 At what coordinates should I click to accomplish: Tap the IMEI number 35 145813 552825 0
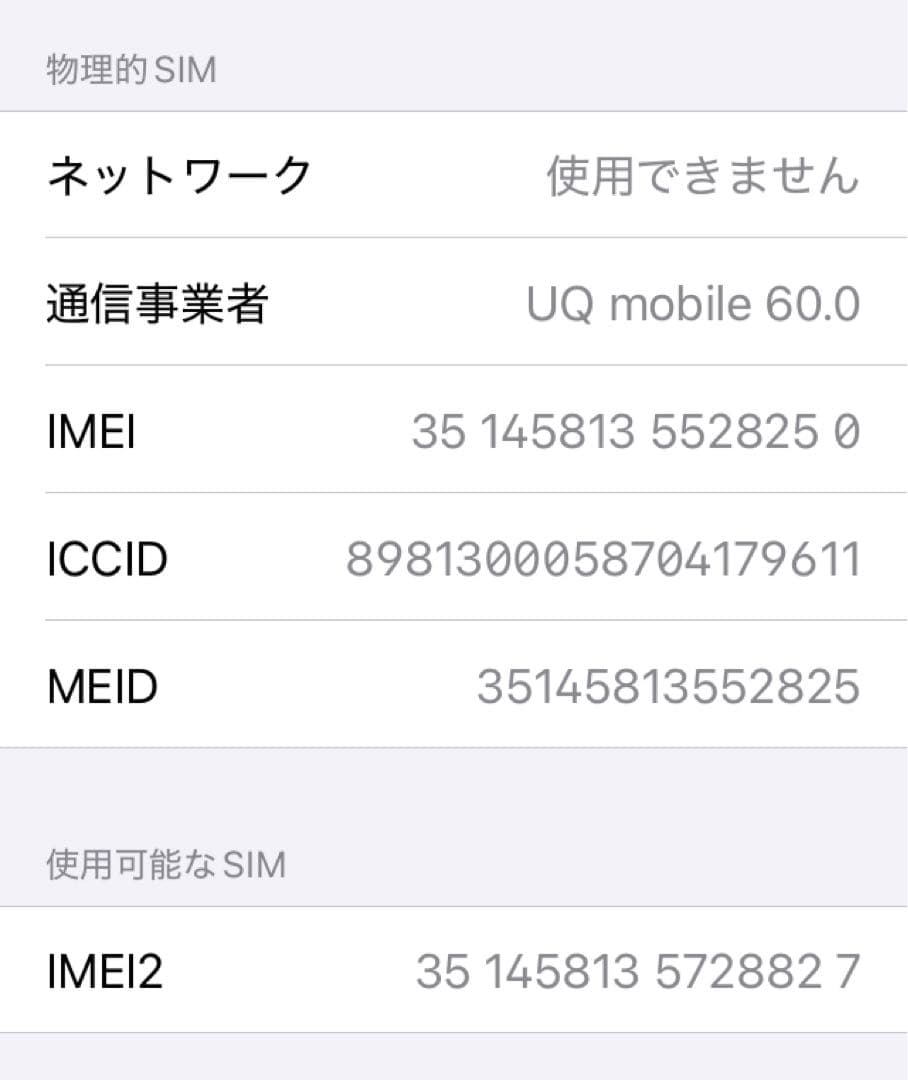tap(636, 430)
